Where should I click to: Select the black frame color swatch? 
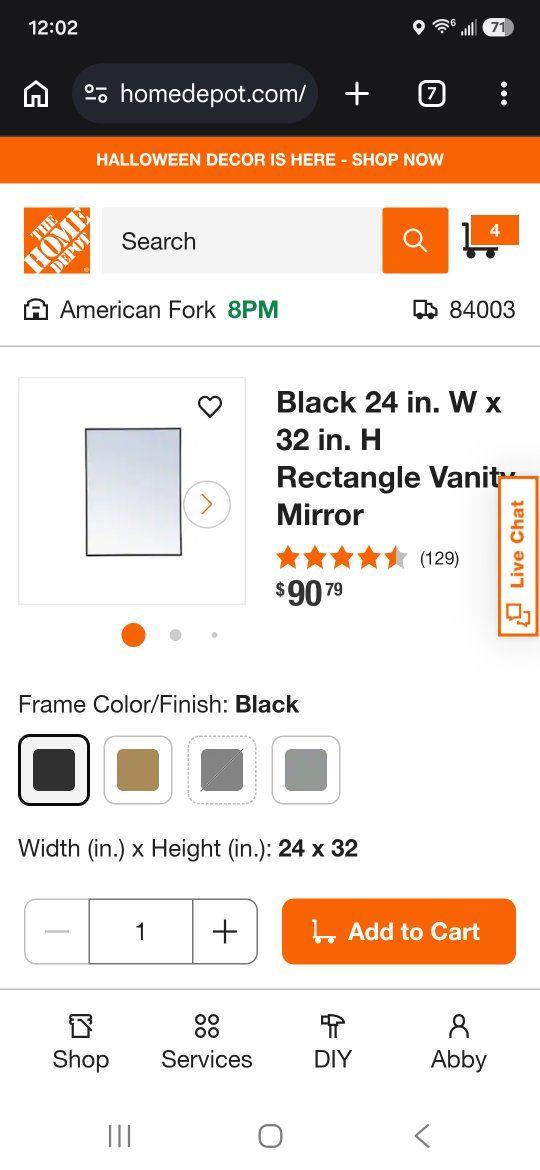54,770
